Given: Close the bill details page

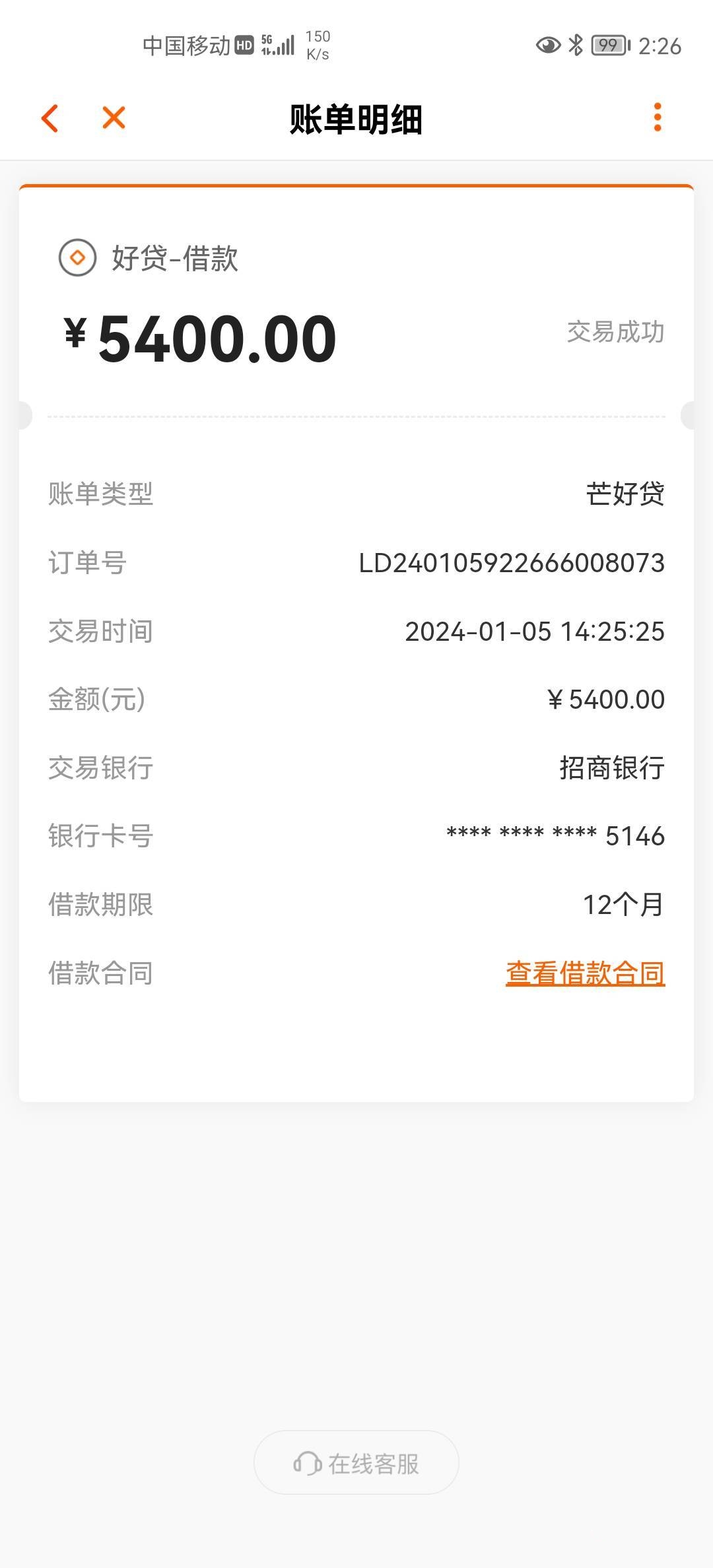Looking at the screenshot, I should pos(114,118).
